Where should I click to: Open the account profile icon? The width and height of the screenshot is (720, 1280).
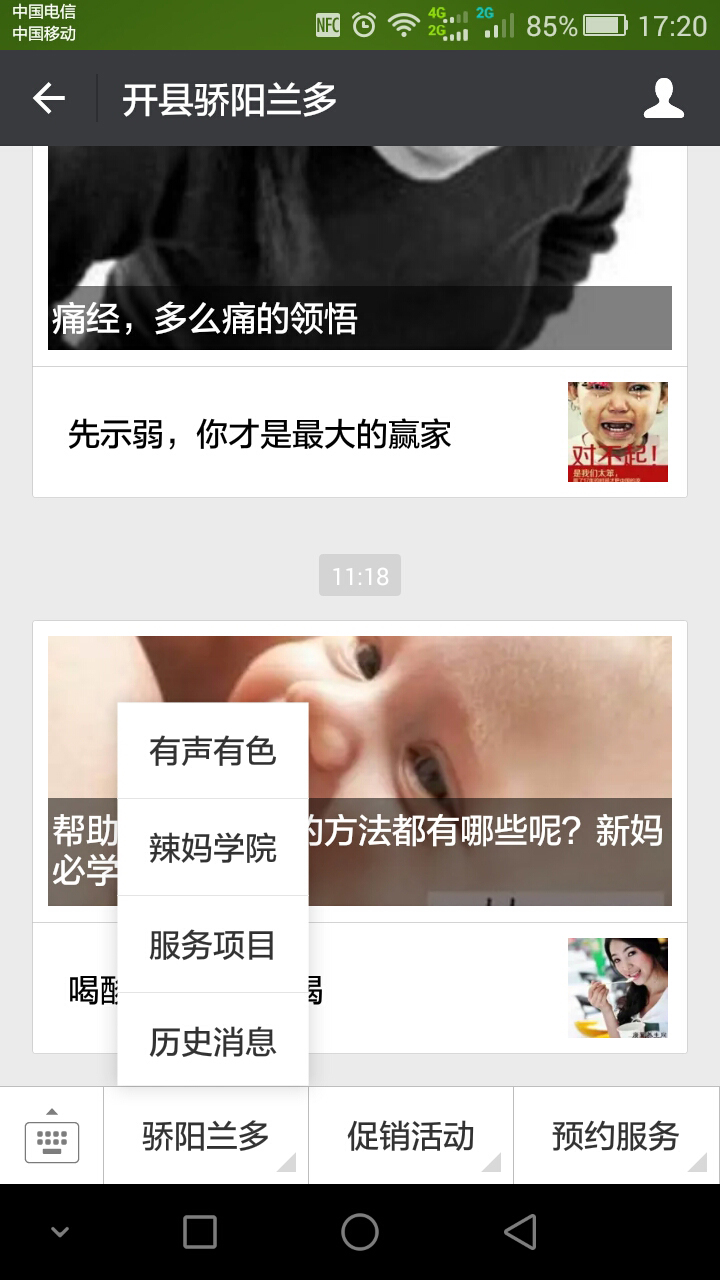click(663, 98)
